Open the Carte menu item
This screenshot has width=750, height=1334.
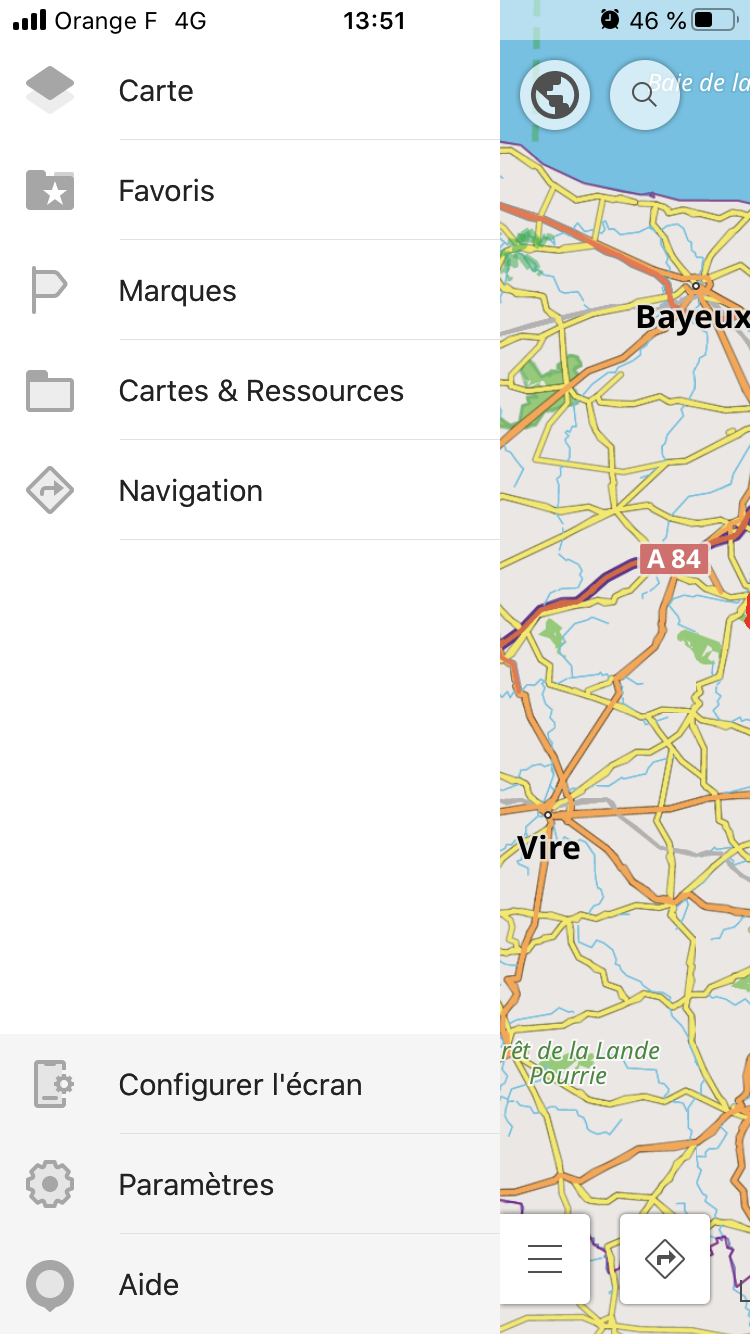(x=250, y=90)
